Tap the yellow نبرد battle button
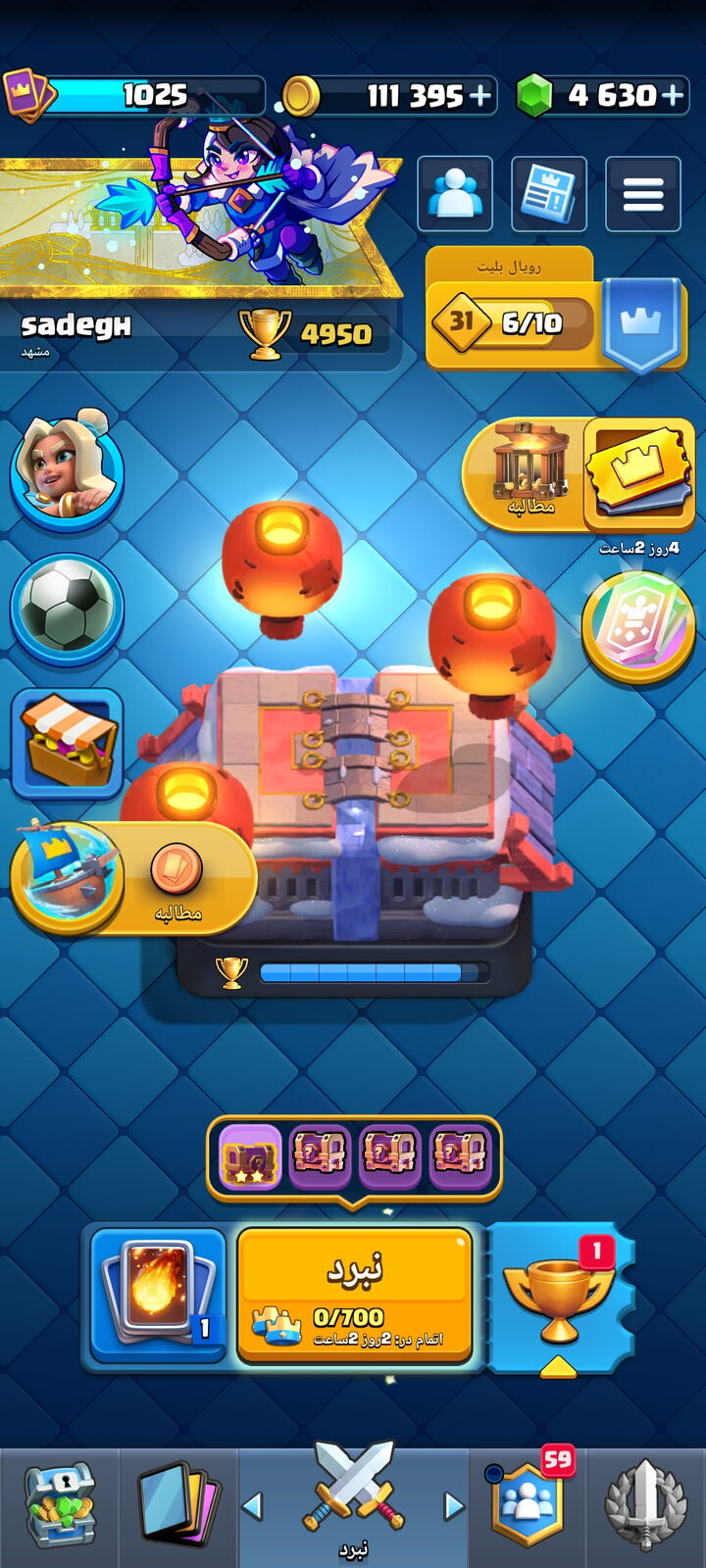 coord(354,1296)
